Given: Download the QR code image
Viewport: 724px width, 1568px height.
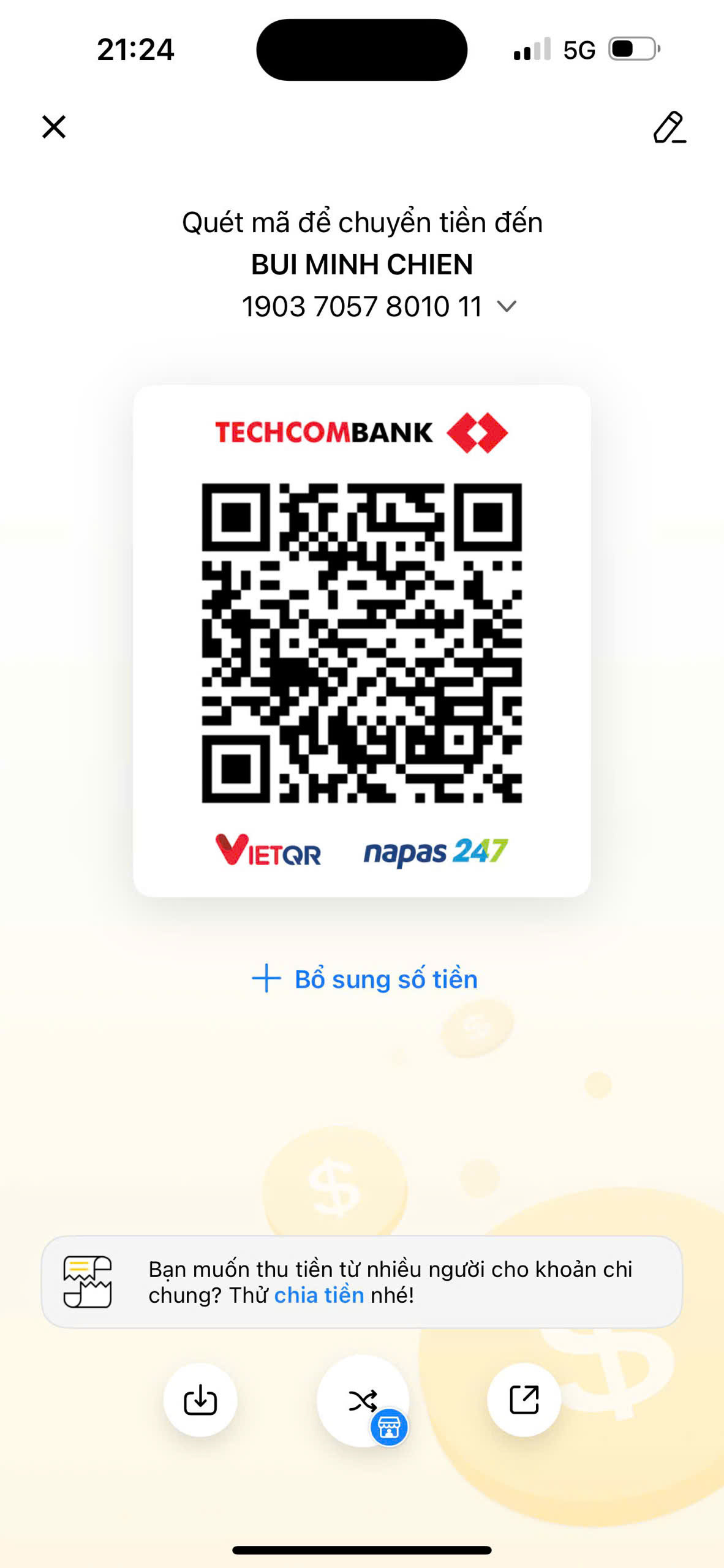Looking at the screenshot, I should pos(200,1400).
